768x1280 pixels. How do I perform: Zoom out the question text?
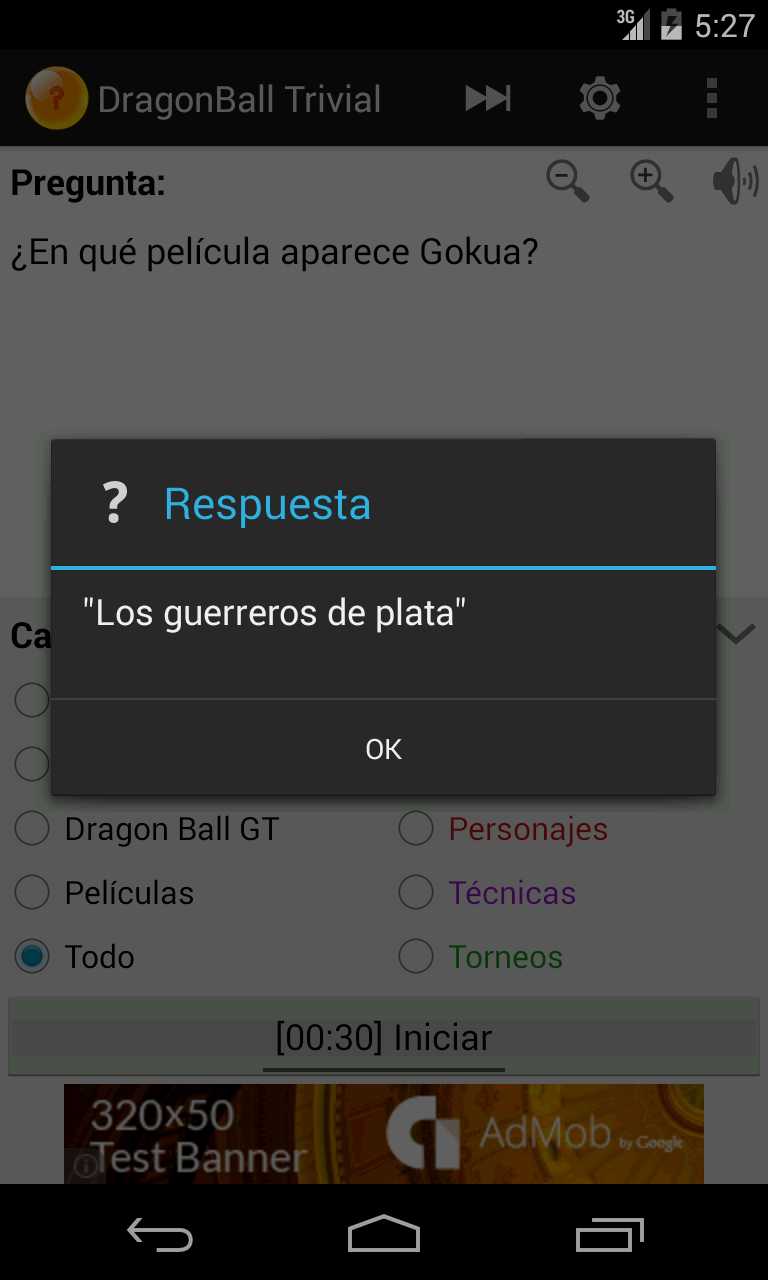click(567, 182)
